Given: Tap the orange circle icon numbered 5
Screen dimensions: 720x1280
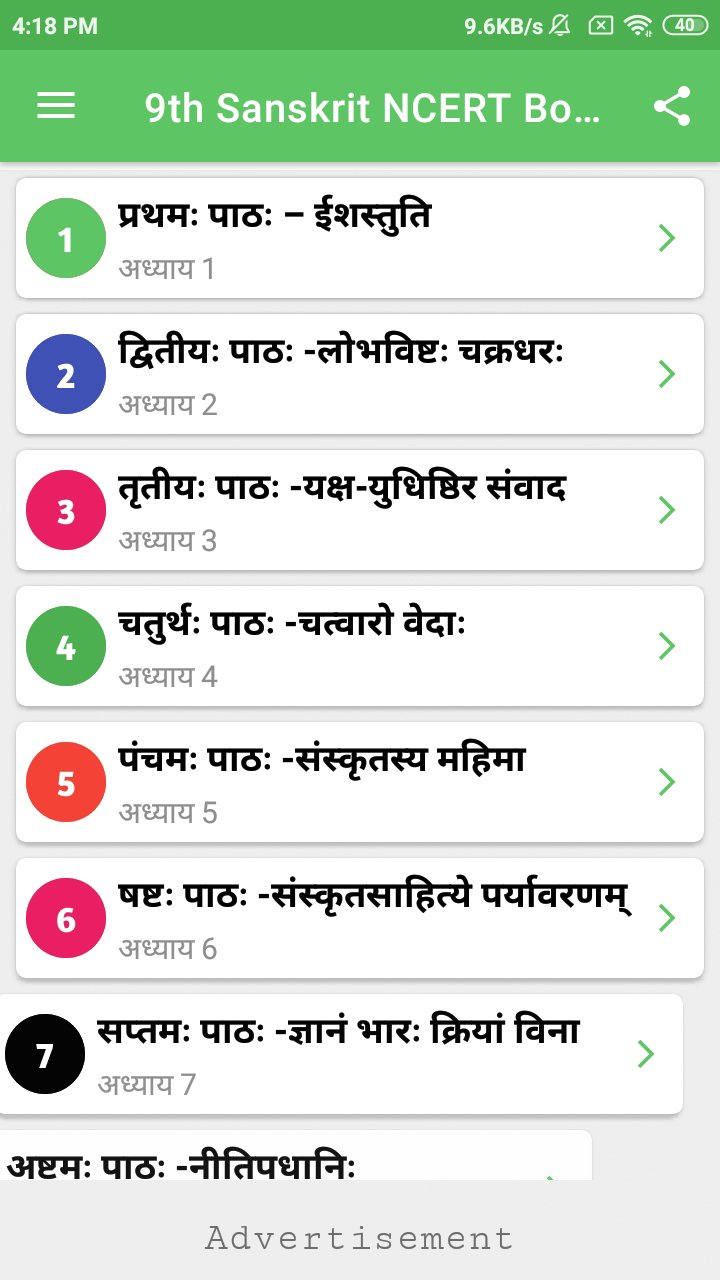Looking at the screenshot, I should click(65, 782).
